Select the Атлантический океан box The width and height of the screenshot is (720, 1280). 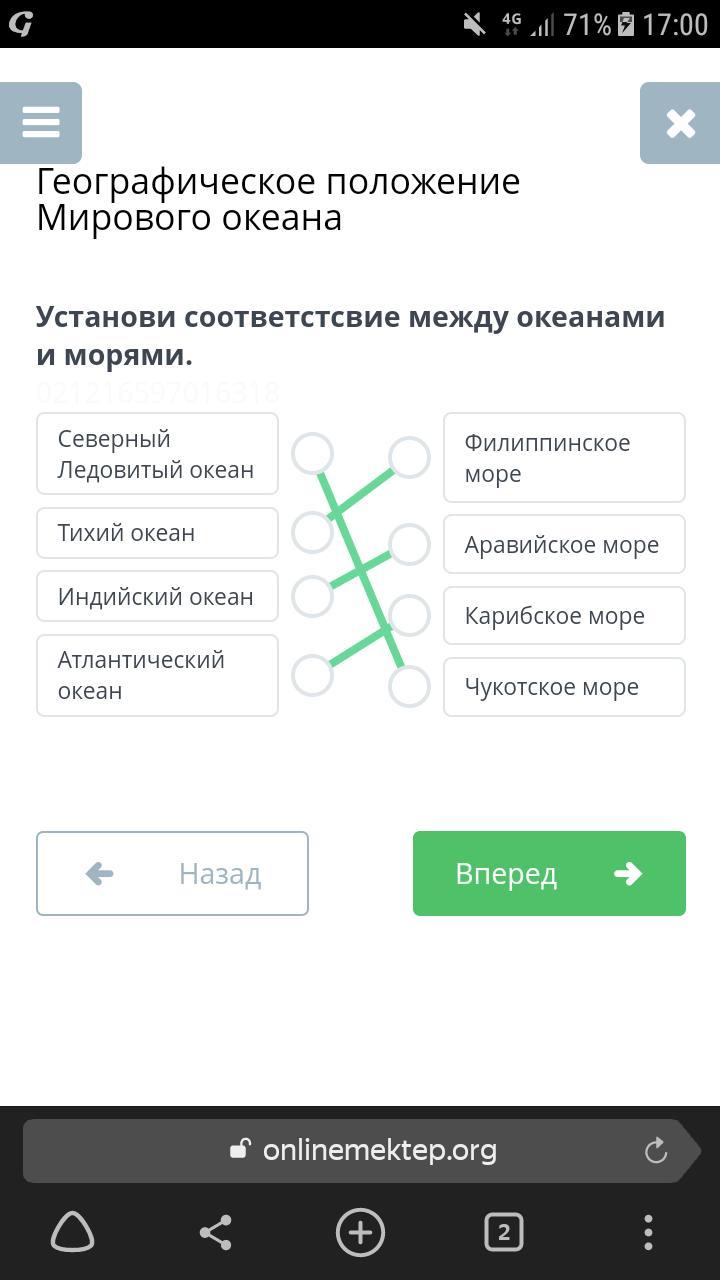coord(157,675)
